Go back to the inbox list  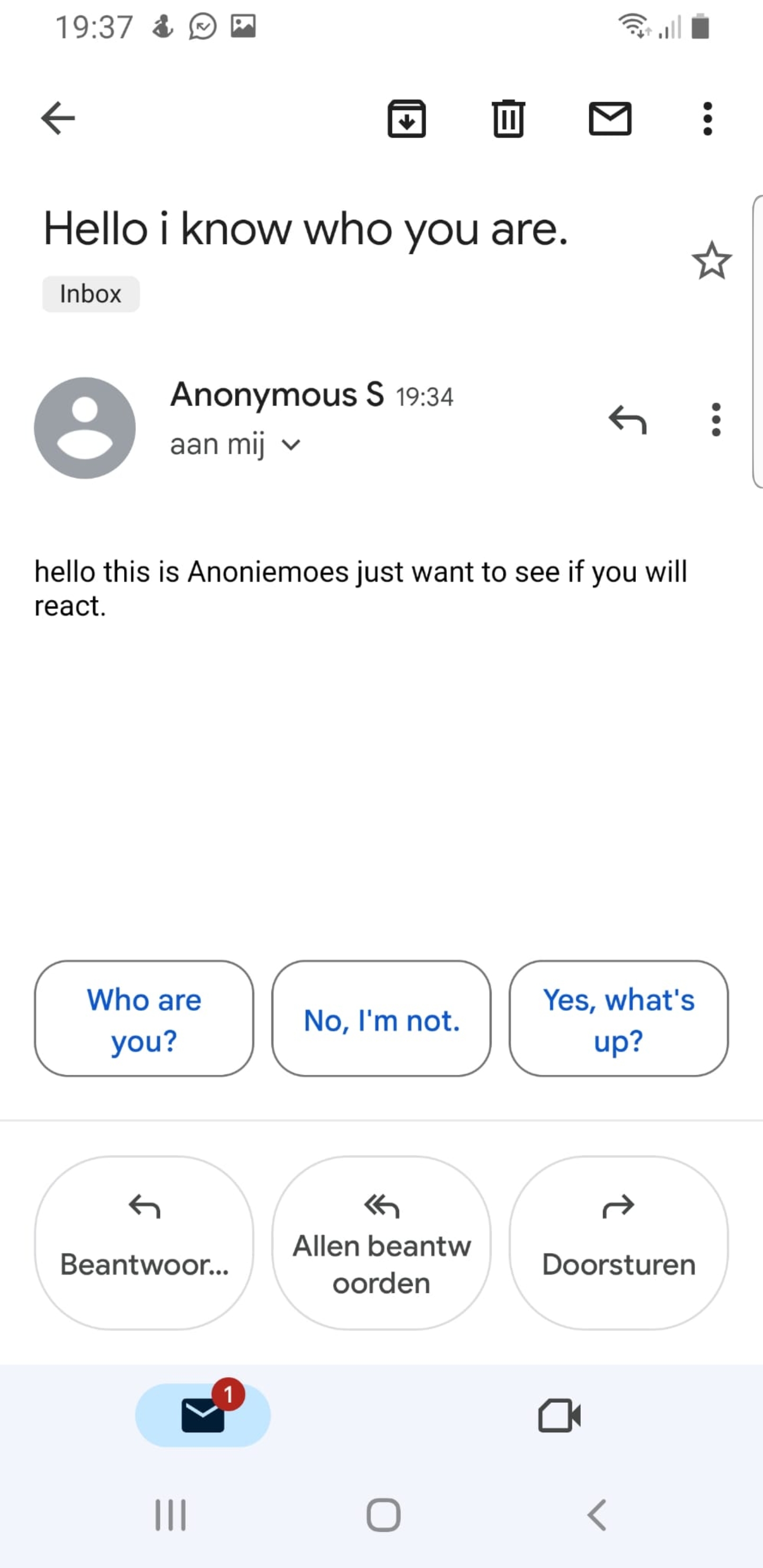tap(58, 118)
